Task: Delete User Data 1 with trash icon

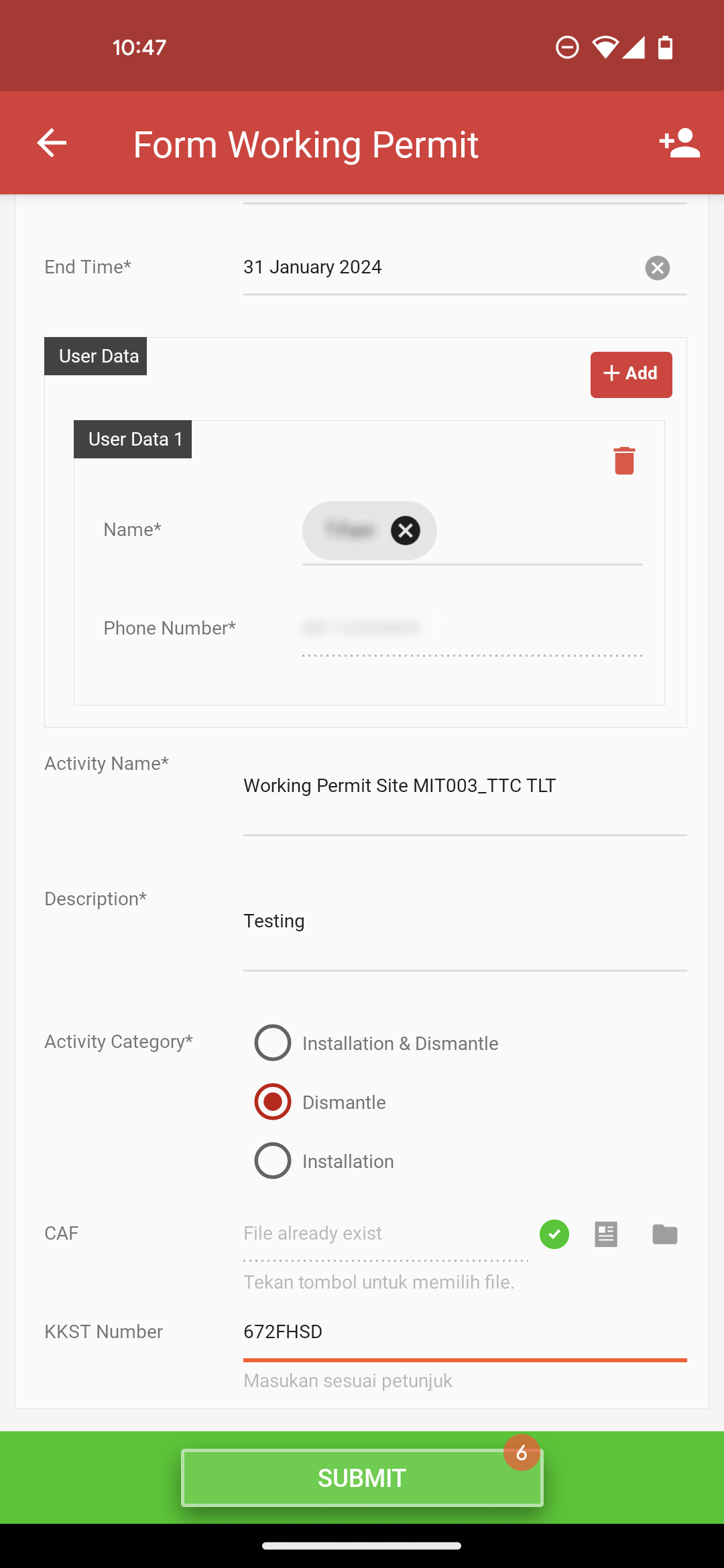Action: tap(624, 460)
